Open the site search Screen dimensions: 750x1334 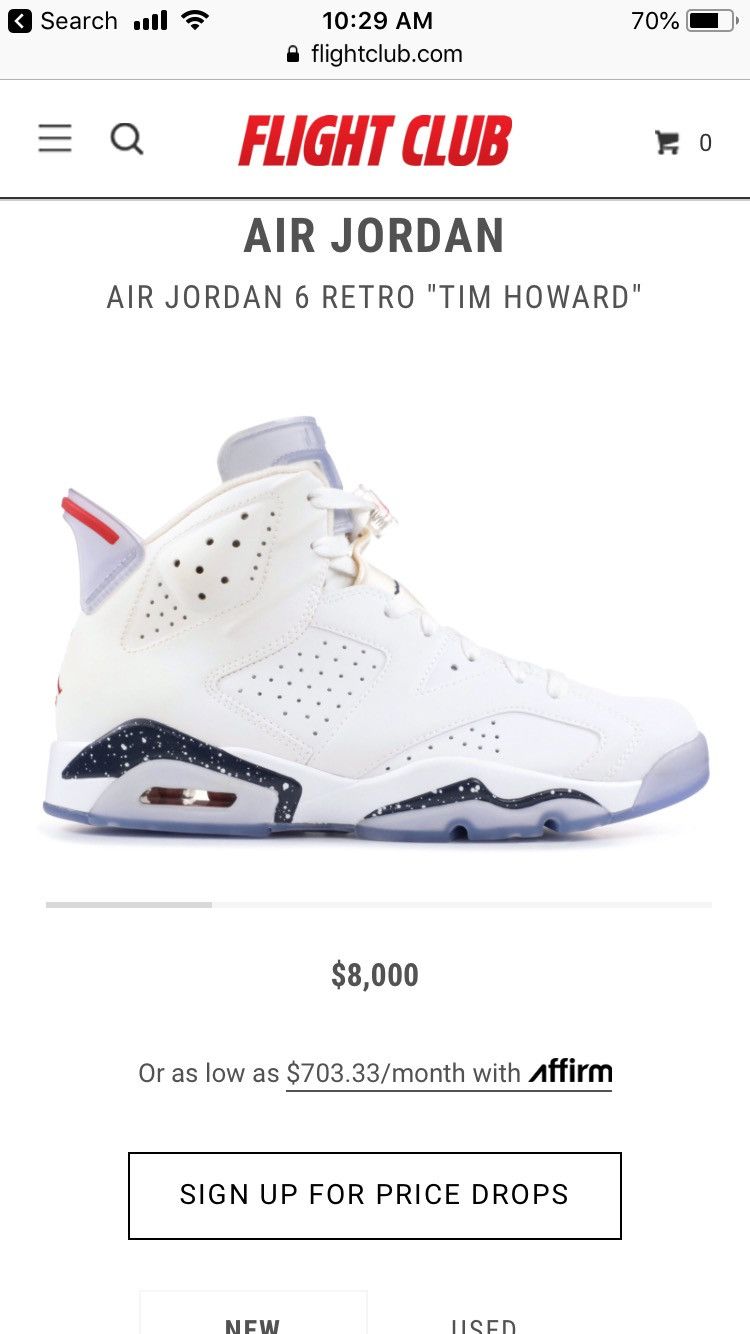pyautogui.click(x=127, y=138)
